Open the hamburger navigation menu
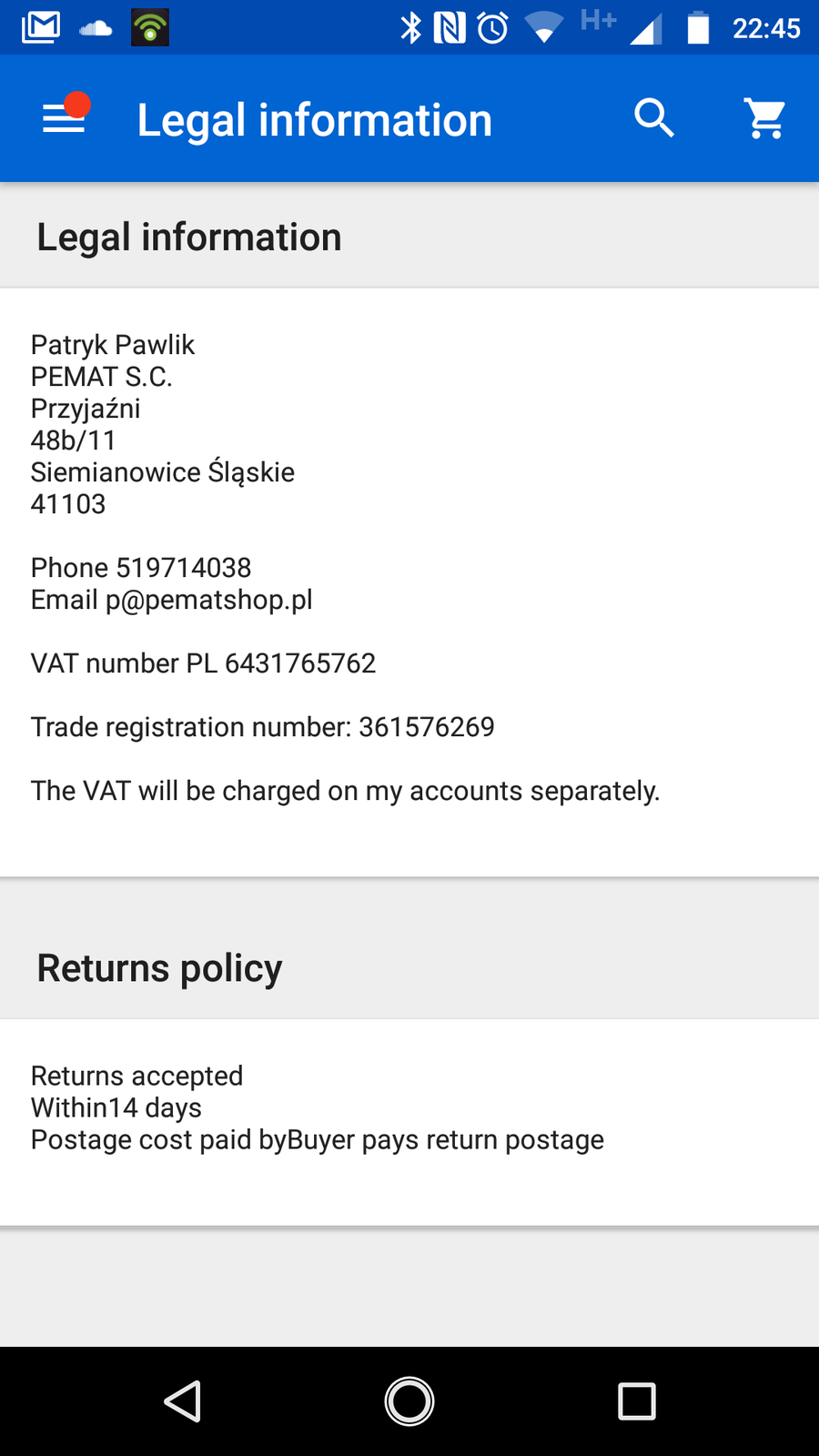 (64, 118)
